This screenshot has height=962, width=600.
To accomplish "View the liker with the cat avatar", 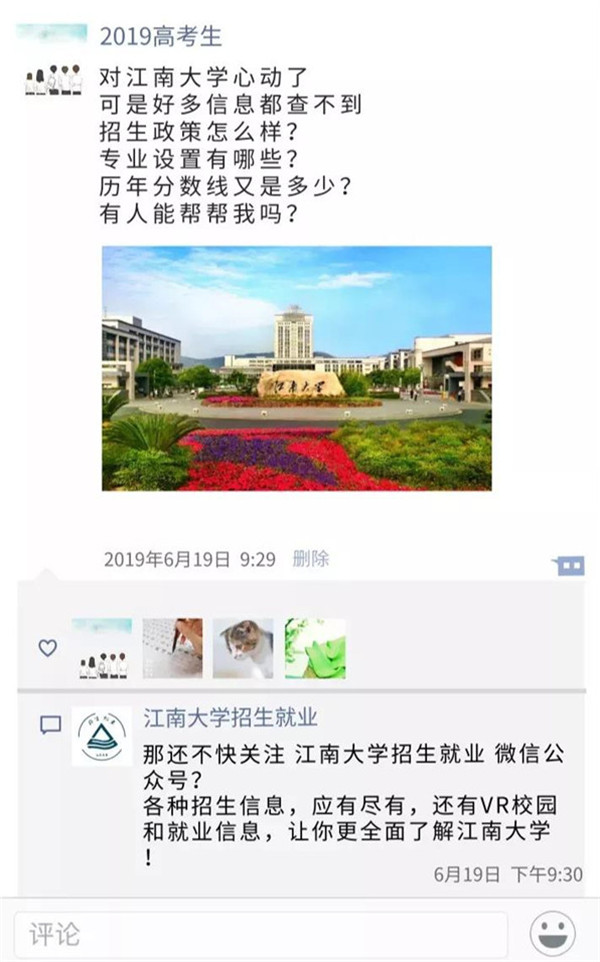I will [243, 648].
